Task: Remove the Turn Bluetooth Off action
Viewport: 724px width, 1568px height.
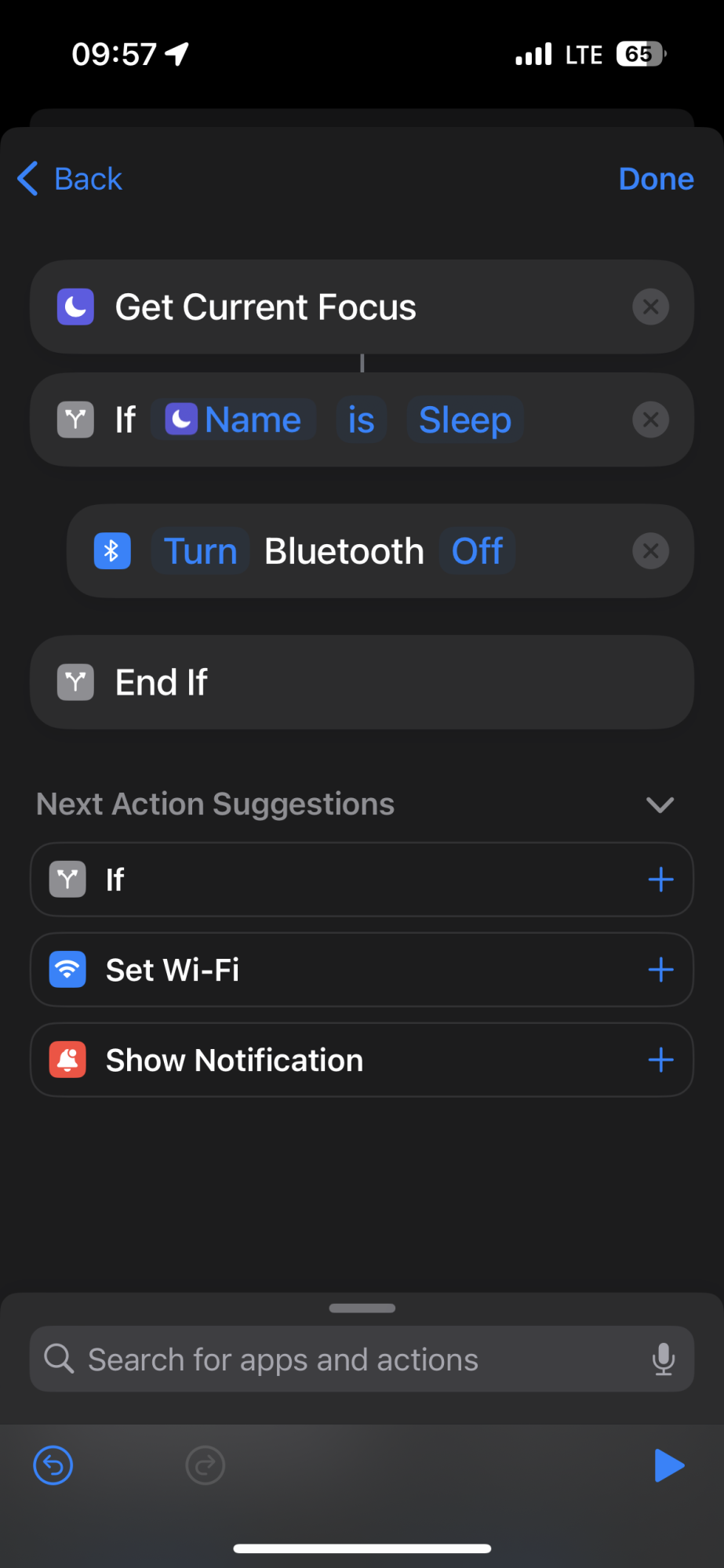Action: [x=650, y=551]
